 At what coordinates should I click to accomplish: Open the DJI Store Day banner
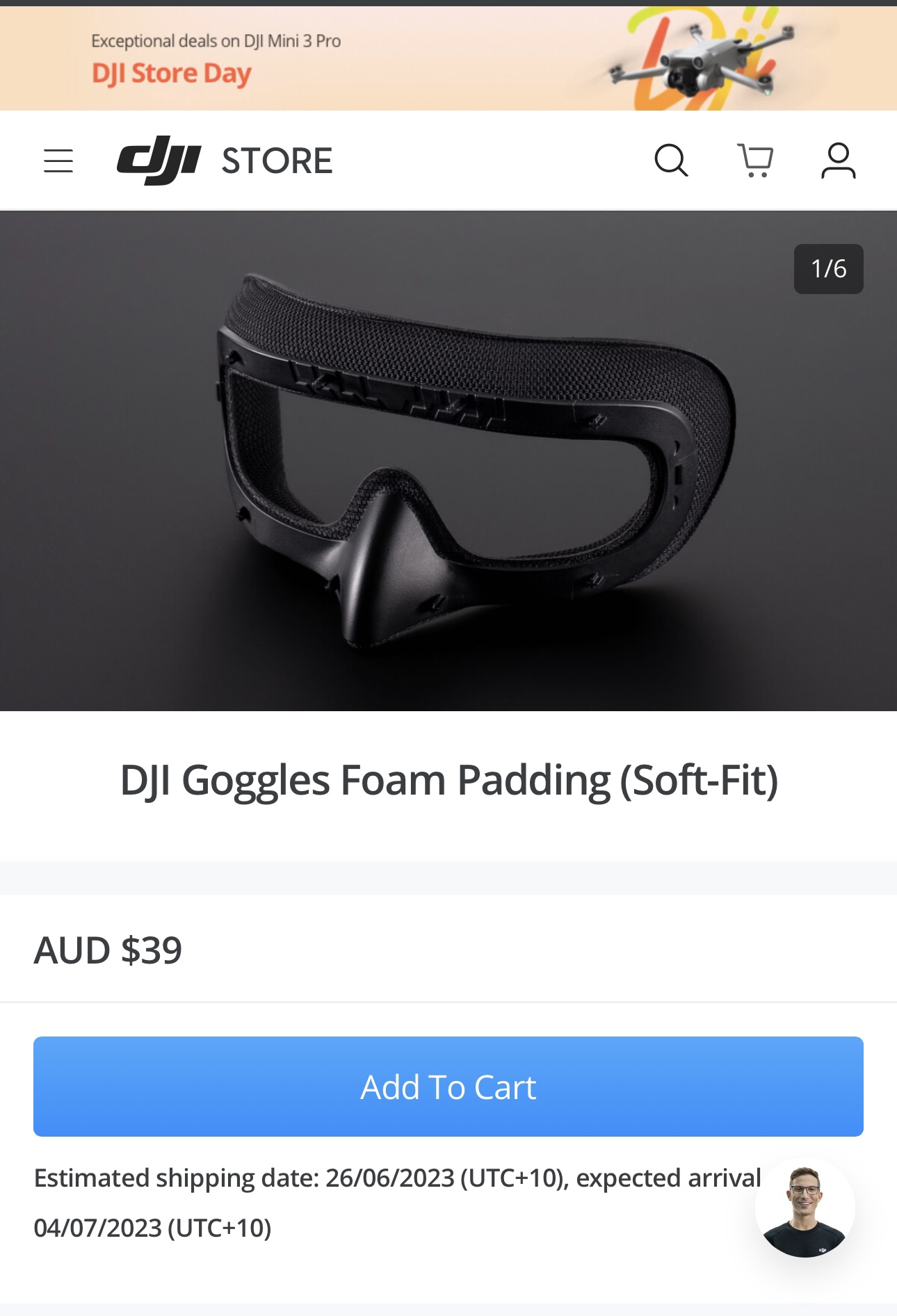tap(448, 58)
